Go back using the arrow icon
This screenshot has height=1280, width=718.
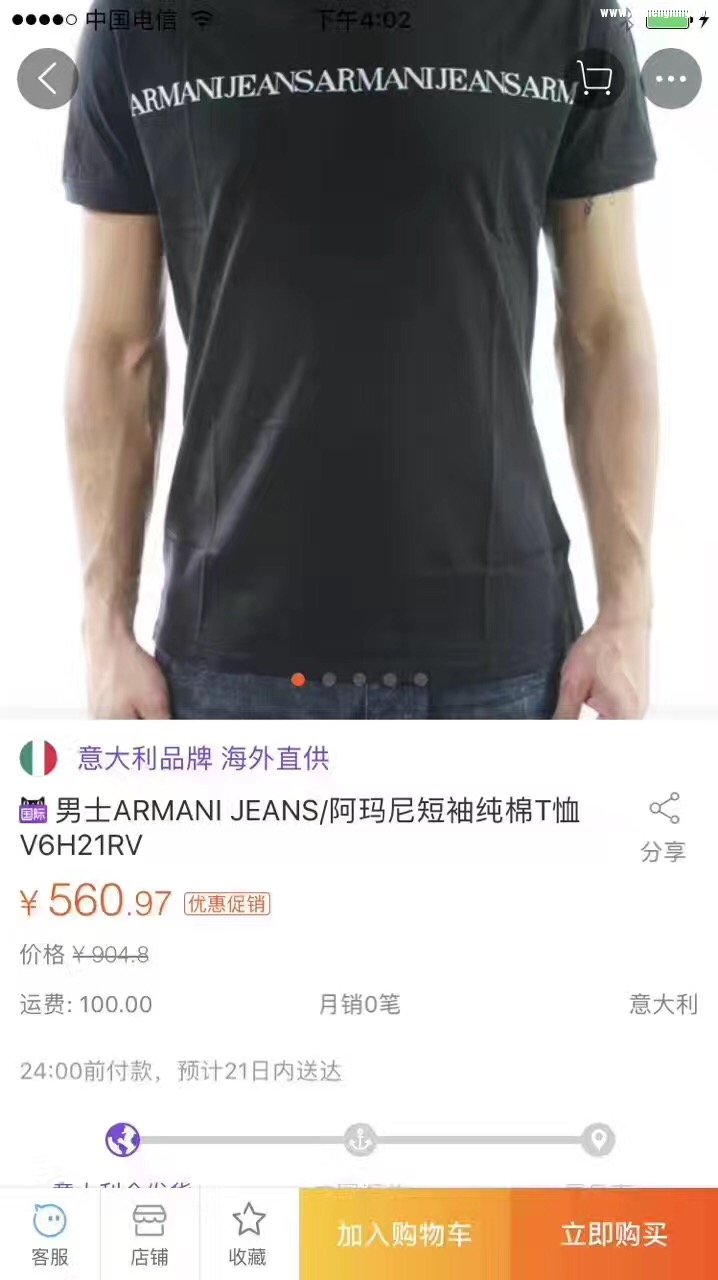click(47, 78)
